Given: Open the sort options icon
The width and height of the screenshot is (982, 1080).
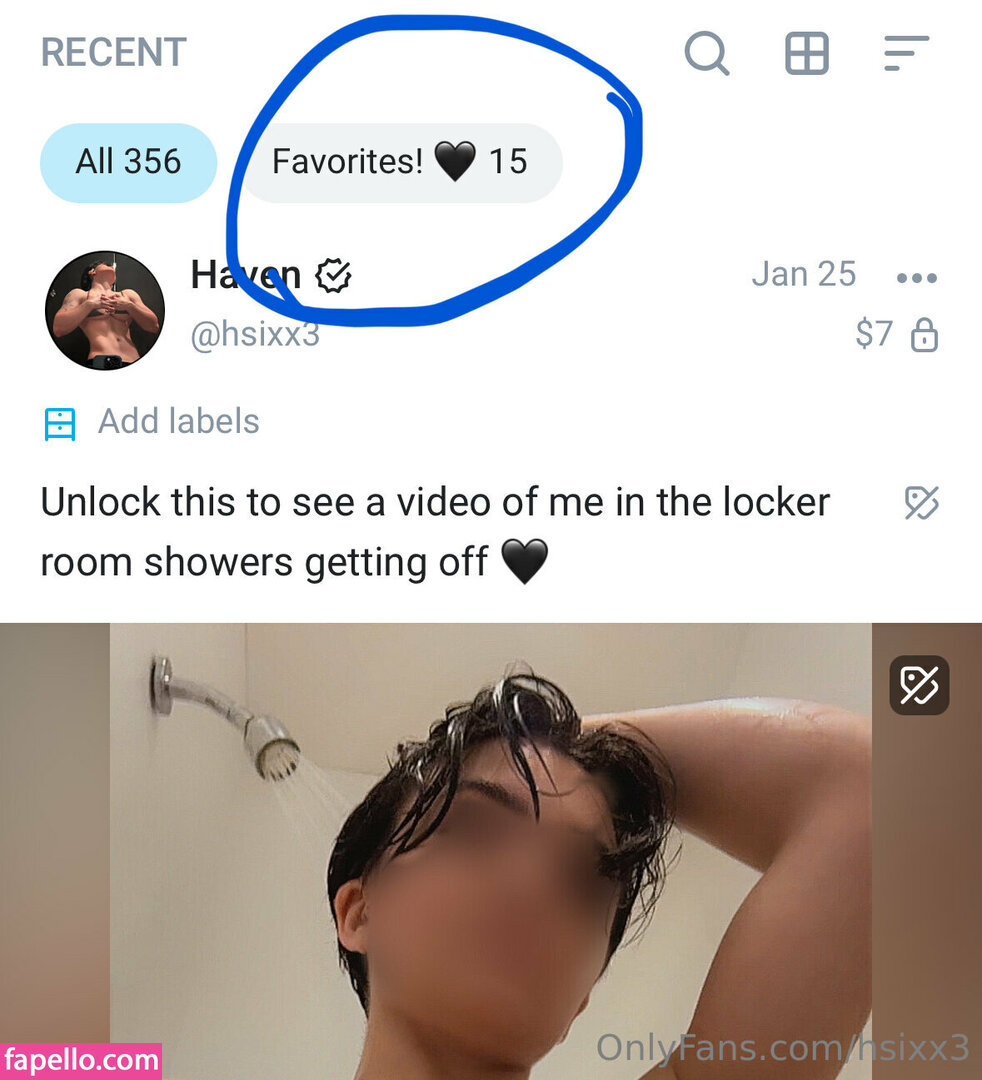Looking at the screenshot, I should tap(906, 53).
